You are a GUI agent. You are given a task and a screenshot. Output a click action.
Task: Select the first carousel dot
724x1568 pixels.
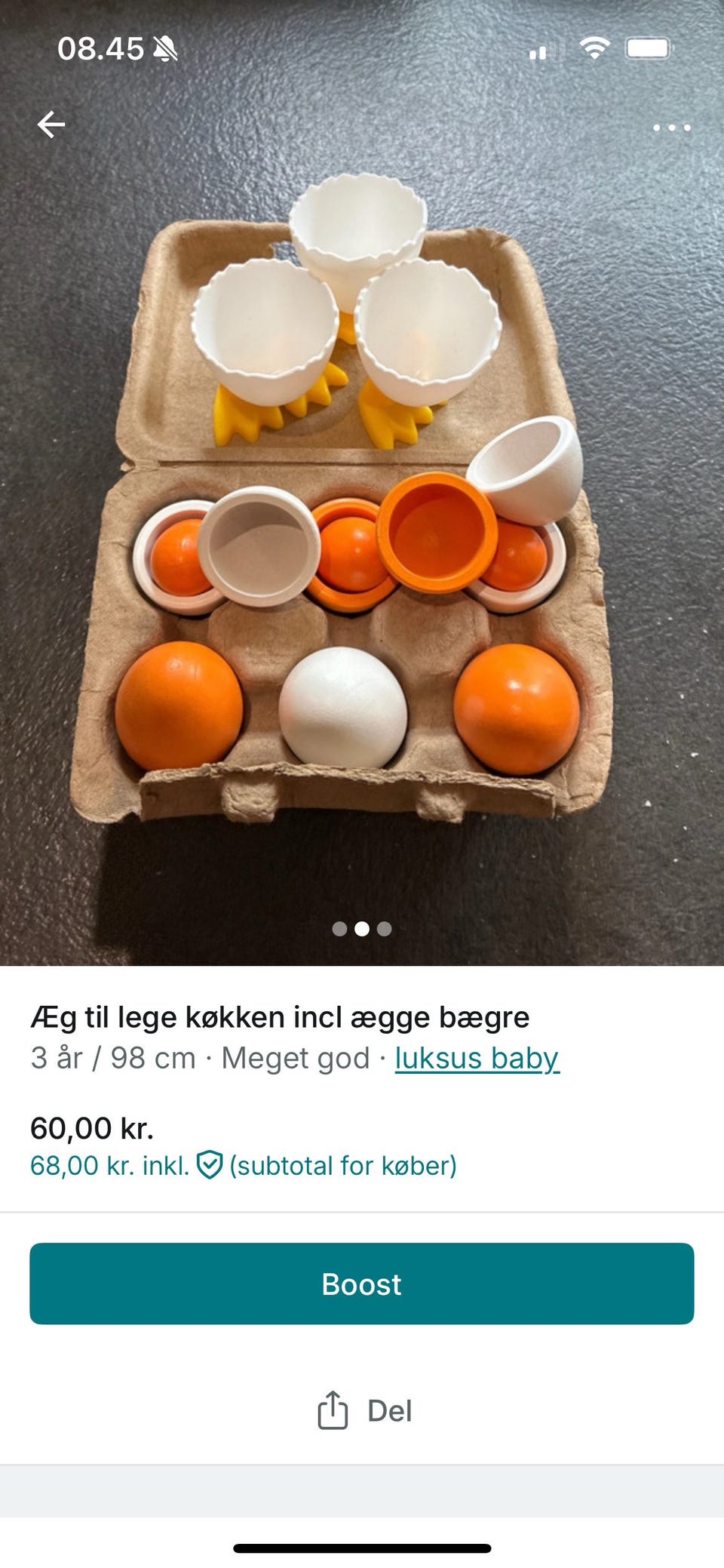(x=340, y=930)
